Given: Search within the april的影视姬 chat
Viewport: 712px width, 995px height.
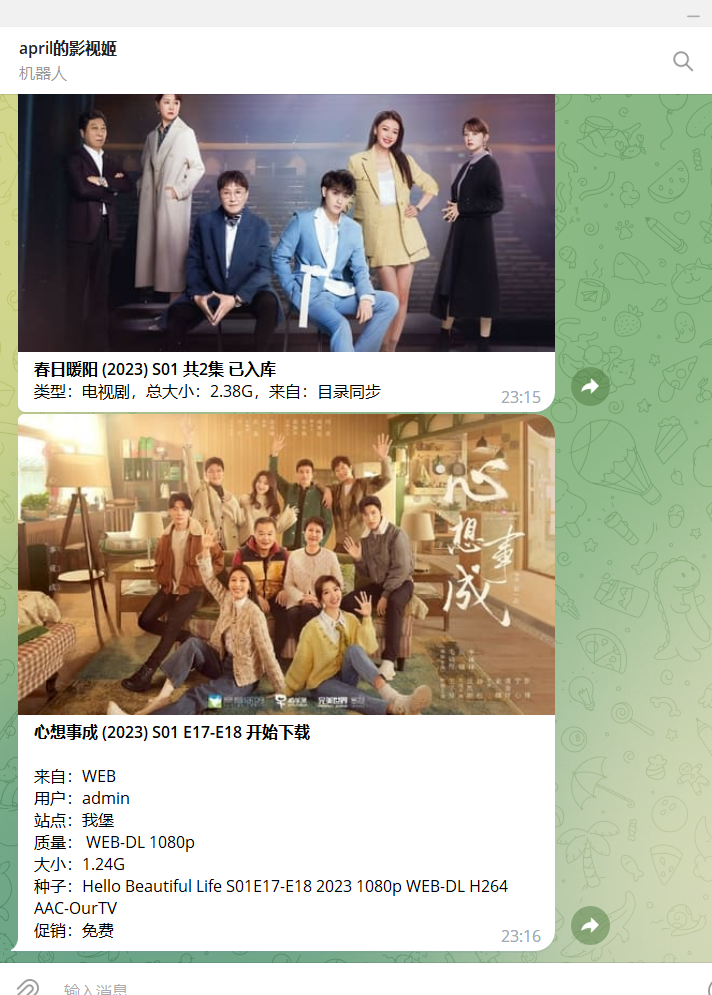Looking at the screenshot, I should tap(682, 61).
